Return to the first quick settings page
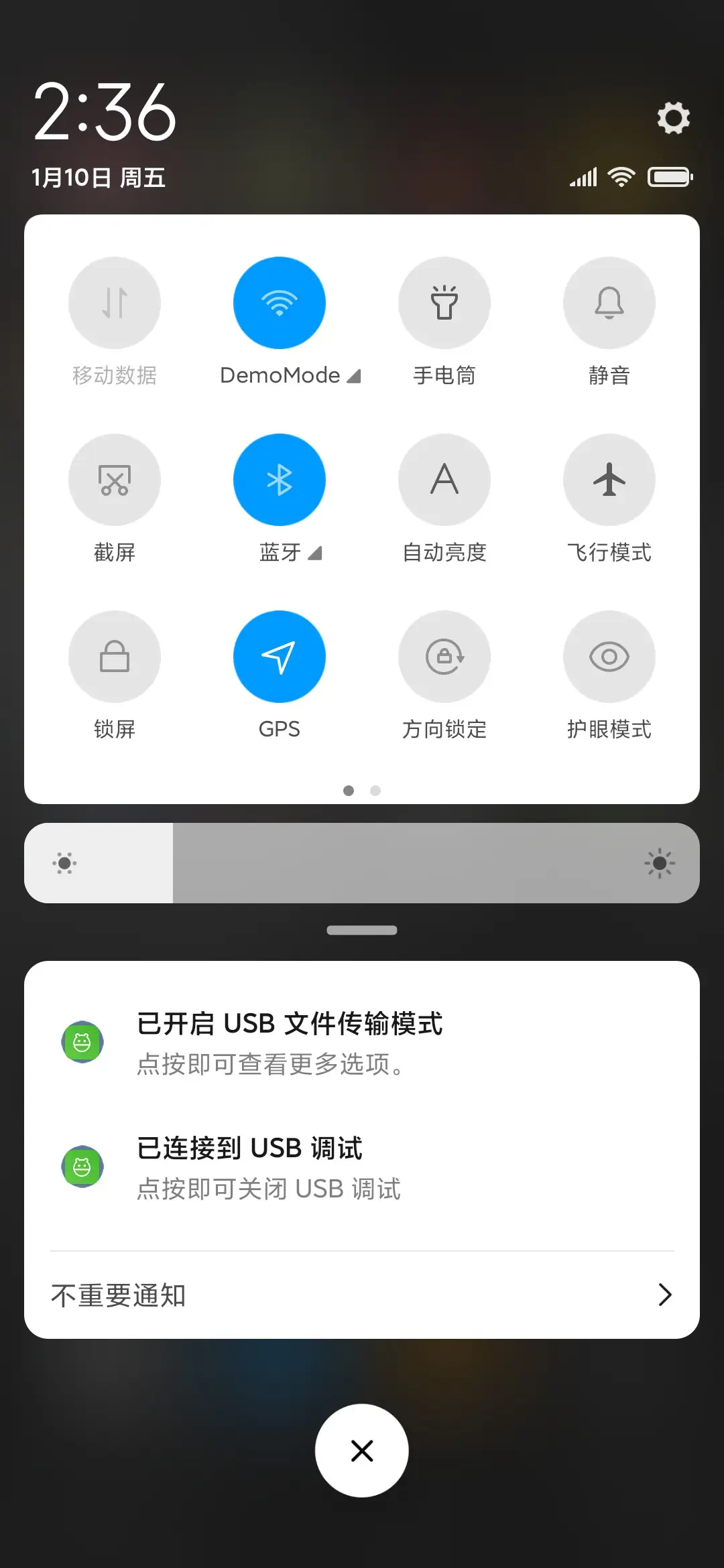 pos(349,790)
